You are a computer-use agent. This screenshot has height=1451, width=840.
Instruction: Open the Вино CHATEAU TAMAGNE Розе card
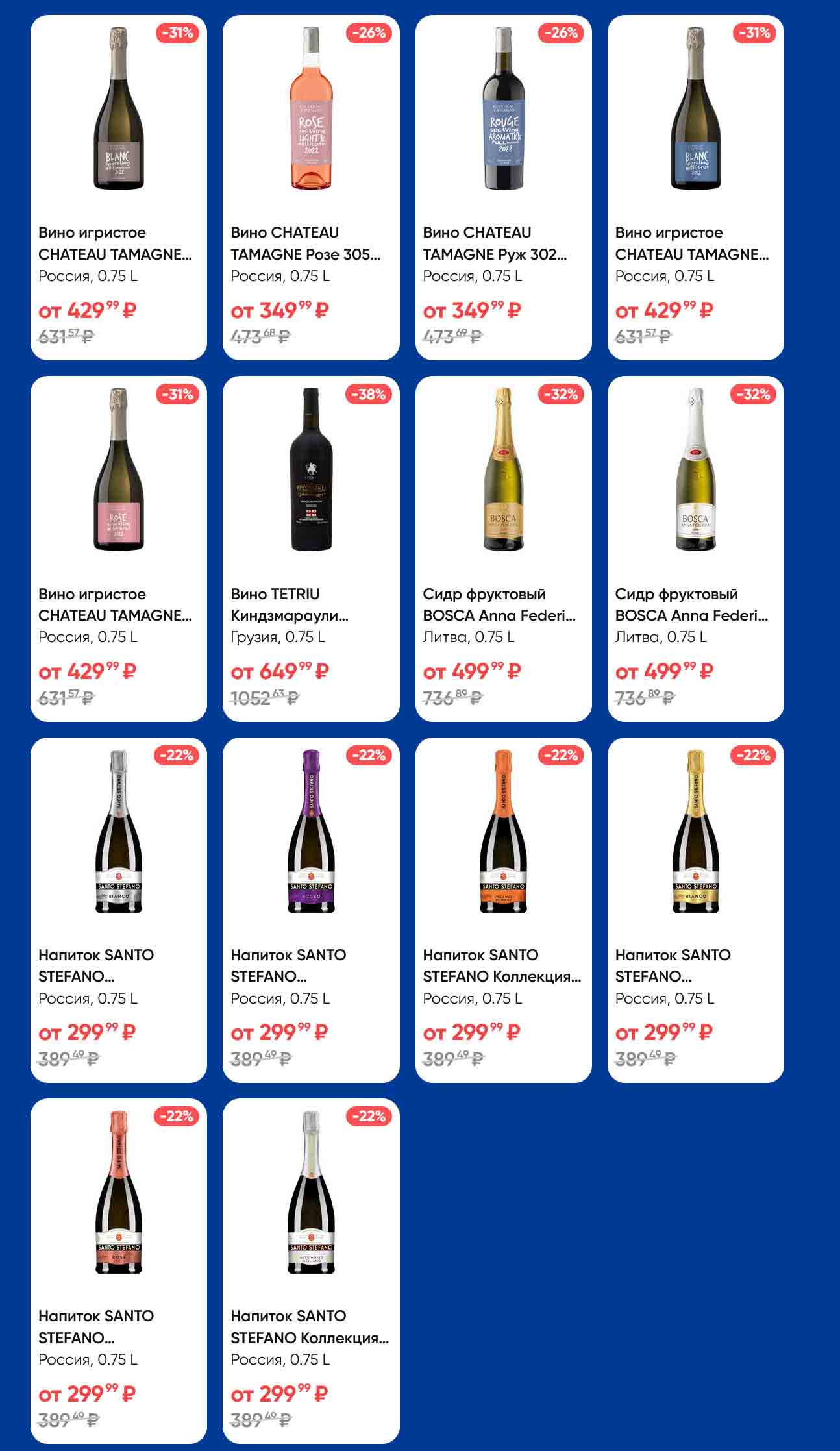pos(311,187)
